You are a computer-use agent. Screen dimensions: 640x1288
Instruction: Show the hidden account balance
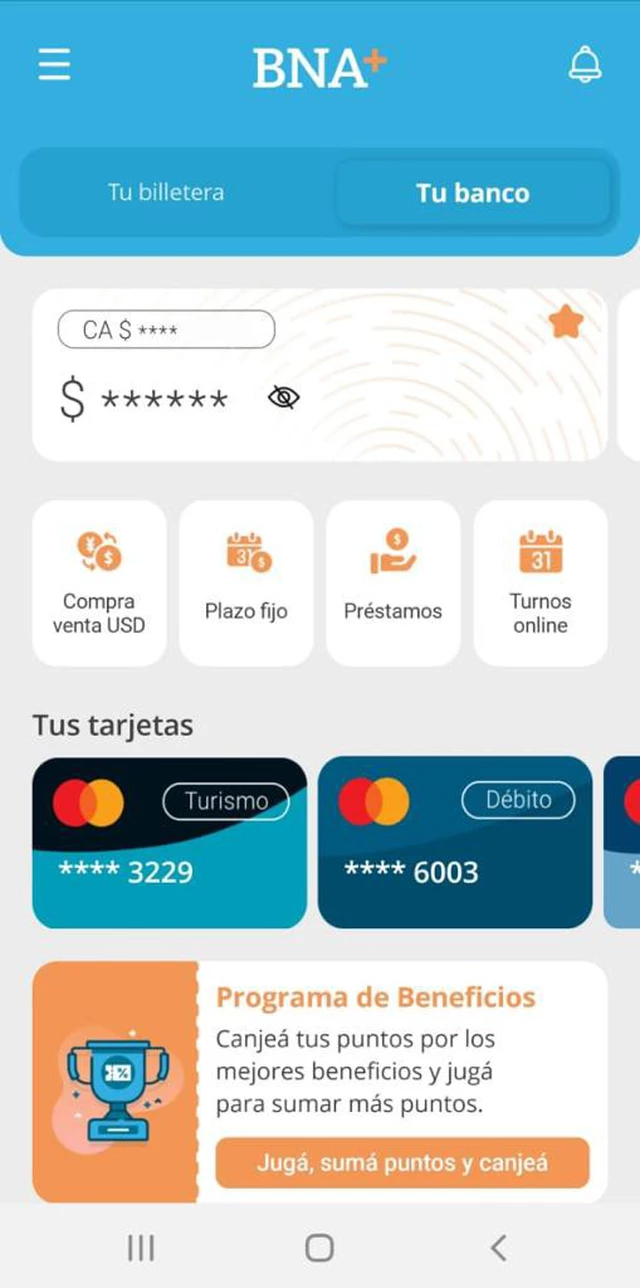284,398
